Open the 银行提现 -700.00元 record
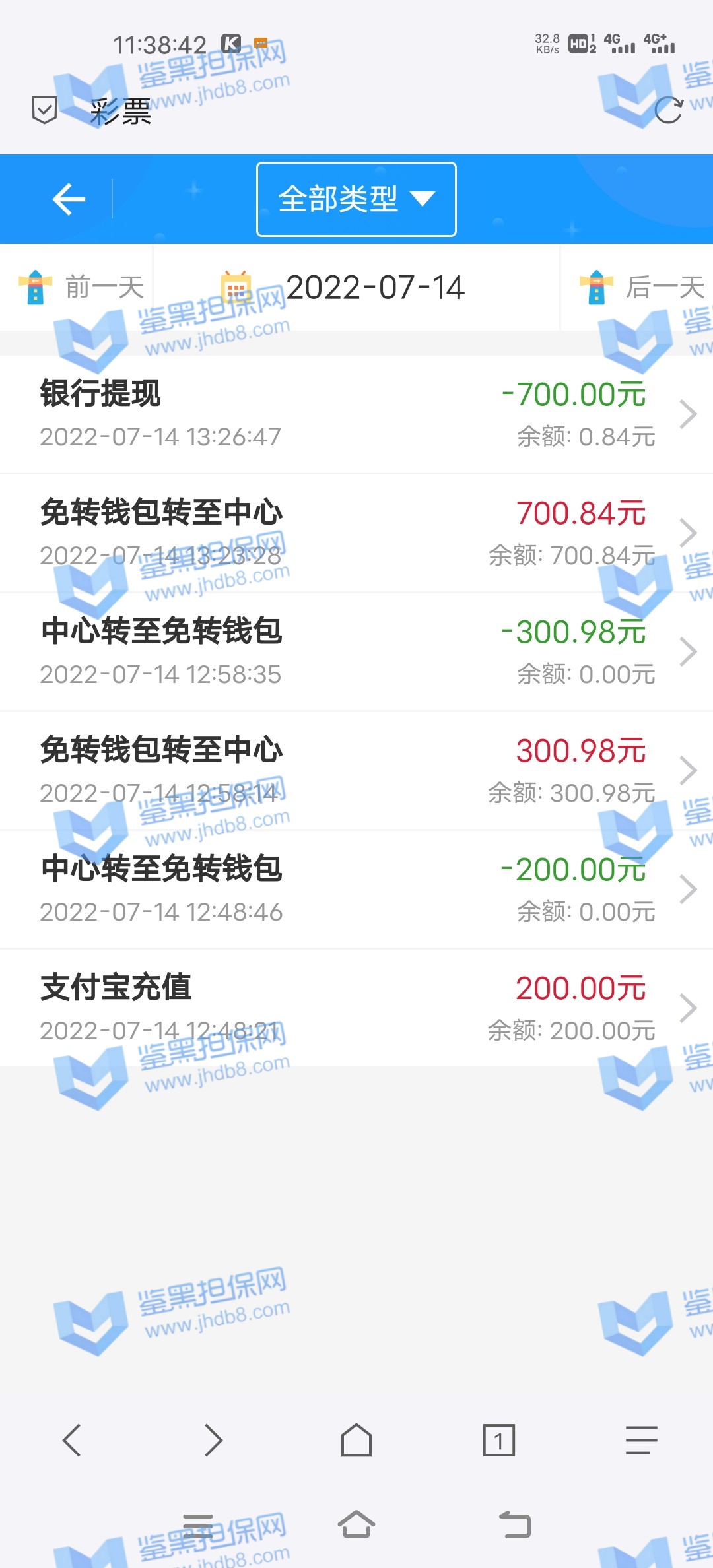713x1568 pixels. [356, 414]
